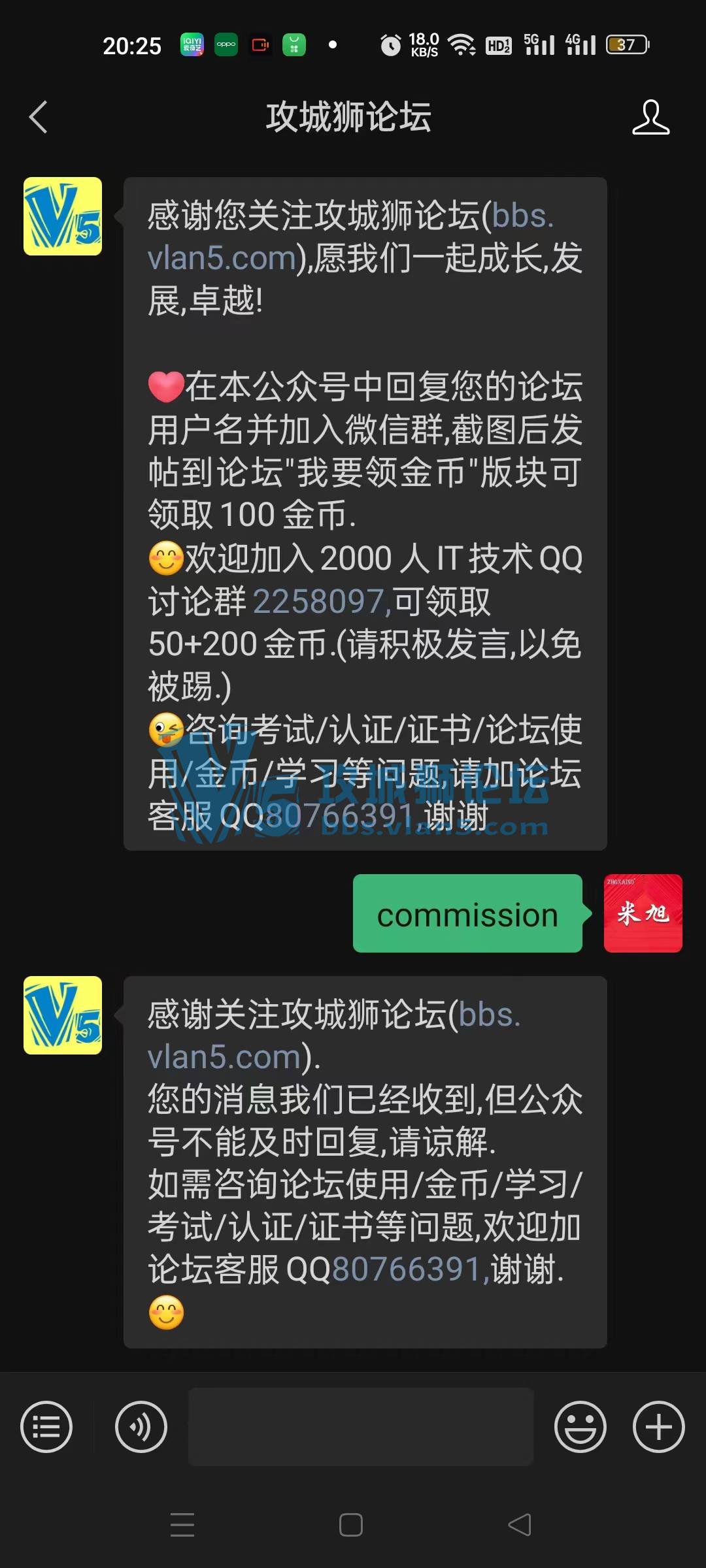Image resolution: width=706 pixels, height=1568 pixels.
Task: Tap QQ80766391 in the last message
Action: (409, 1269)
